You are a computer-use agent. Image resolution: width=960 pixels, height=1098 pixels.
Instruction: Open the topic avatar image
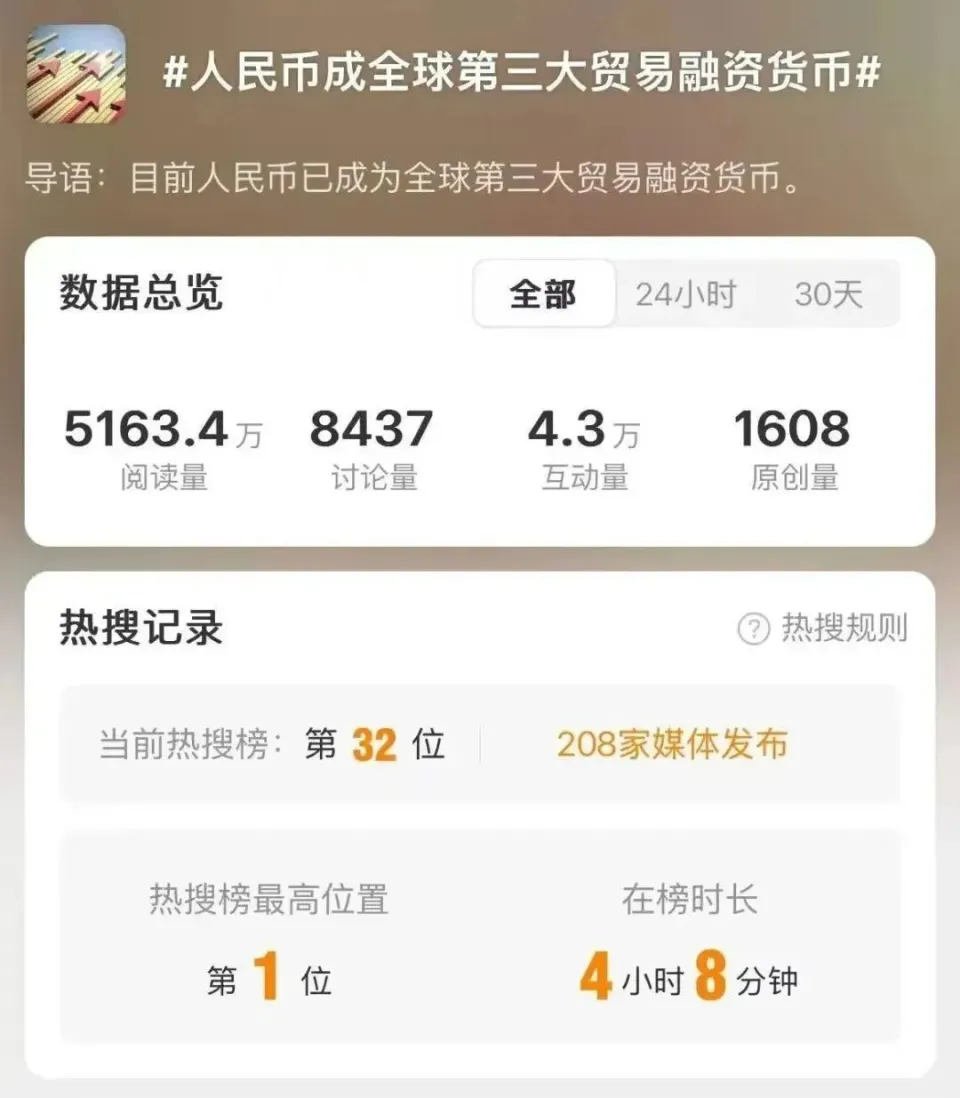[x=76, y=74]
